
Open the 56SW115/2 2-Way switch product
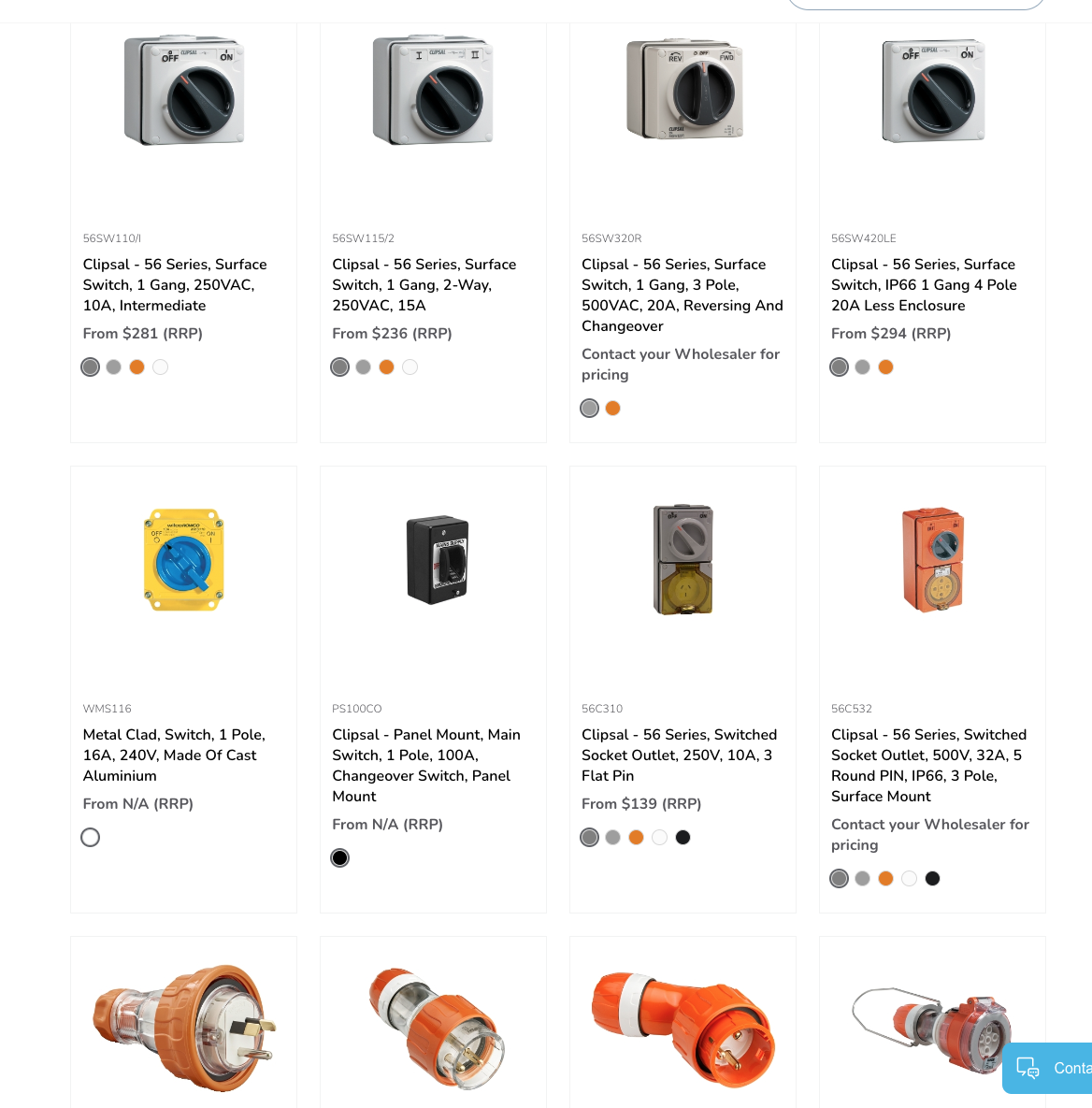(x=424, y=284)
